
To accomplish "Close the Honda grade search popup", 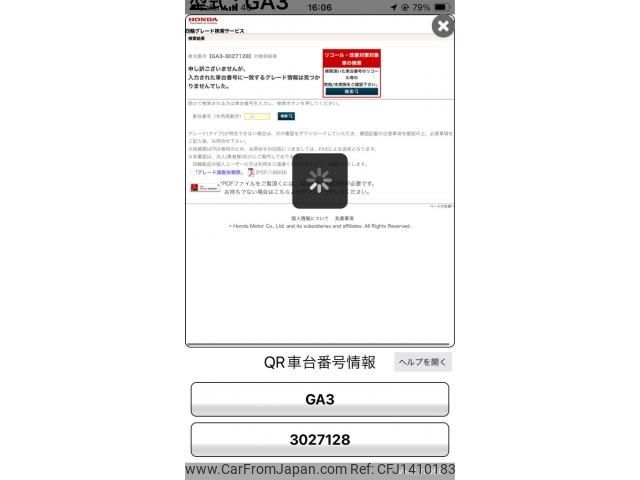I will coord(443,26).
